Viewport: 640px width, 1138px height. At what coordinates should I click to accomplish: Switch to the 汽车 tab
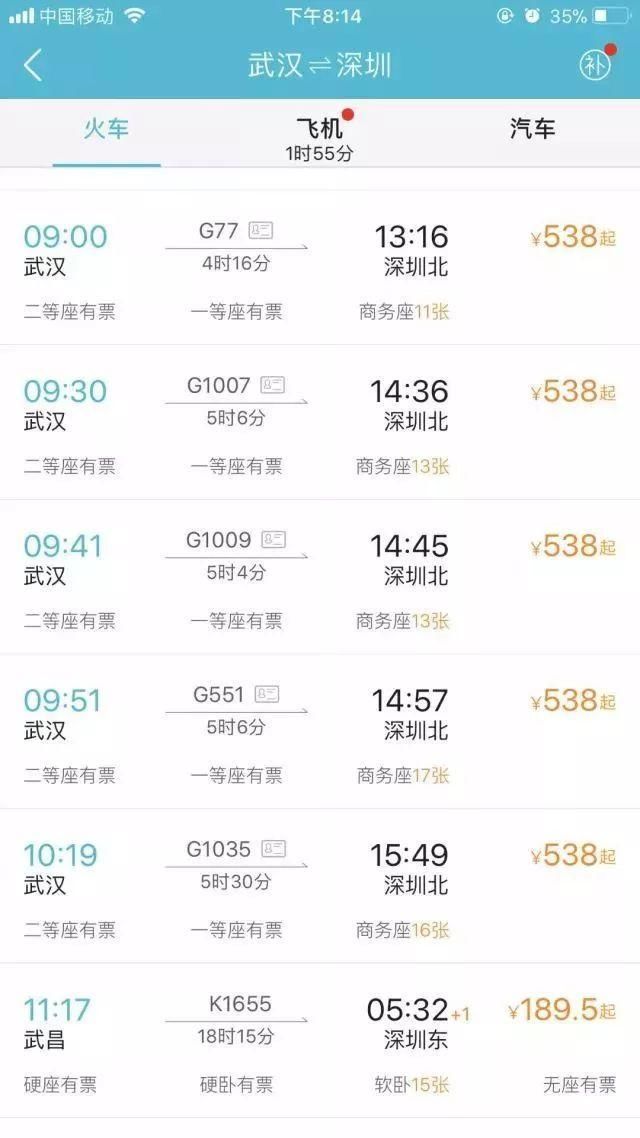coord(532,129)
